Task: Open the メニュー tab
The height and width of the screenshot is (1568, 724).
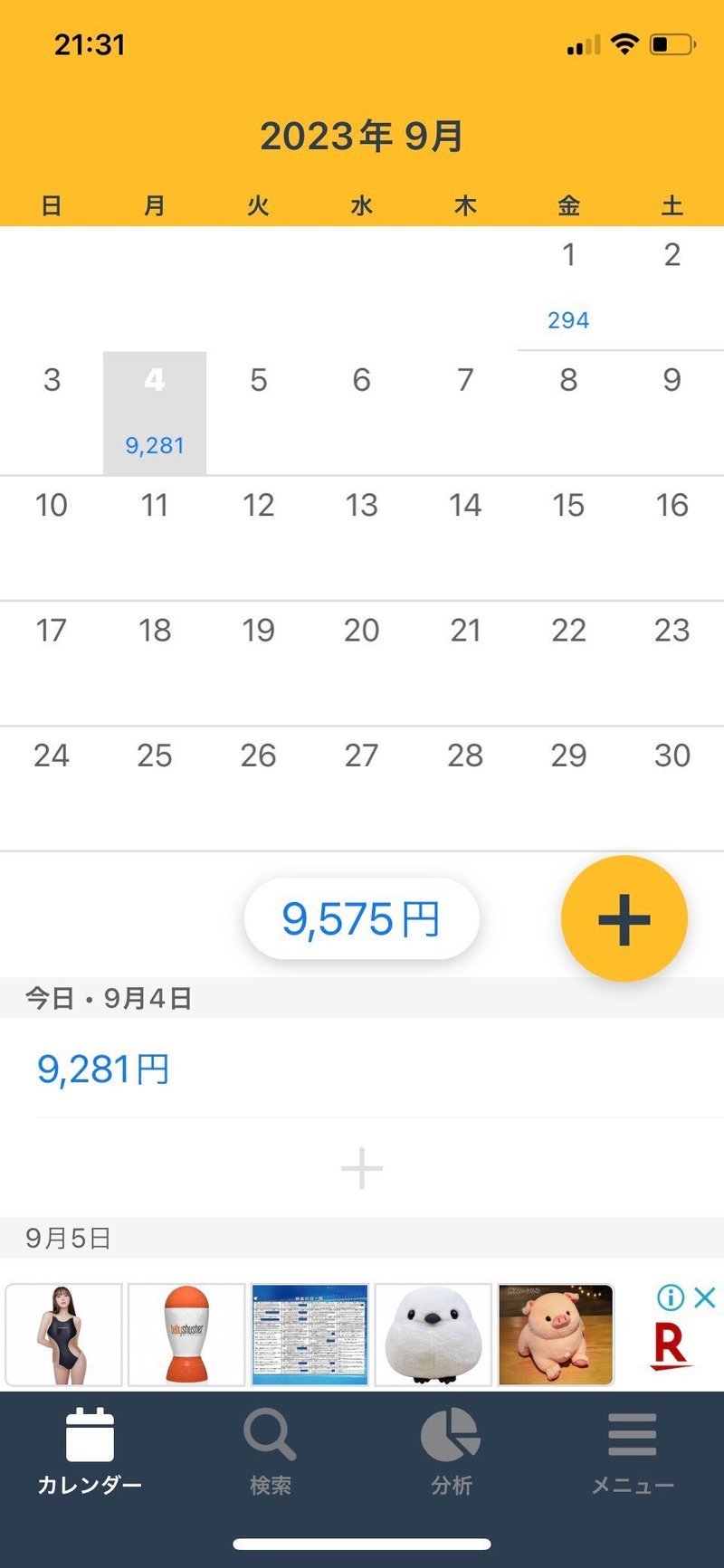Action: 633,1450
